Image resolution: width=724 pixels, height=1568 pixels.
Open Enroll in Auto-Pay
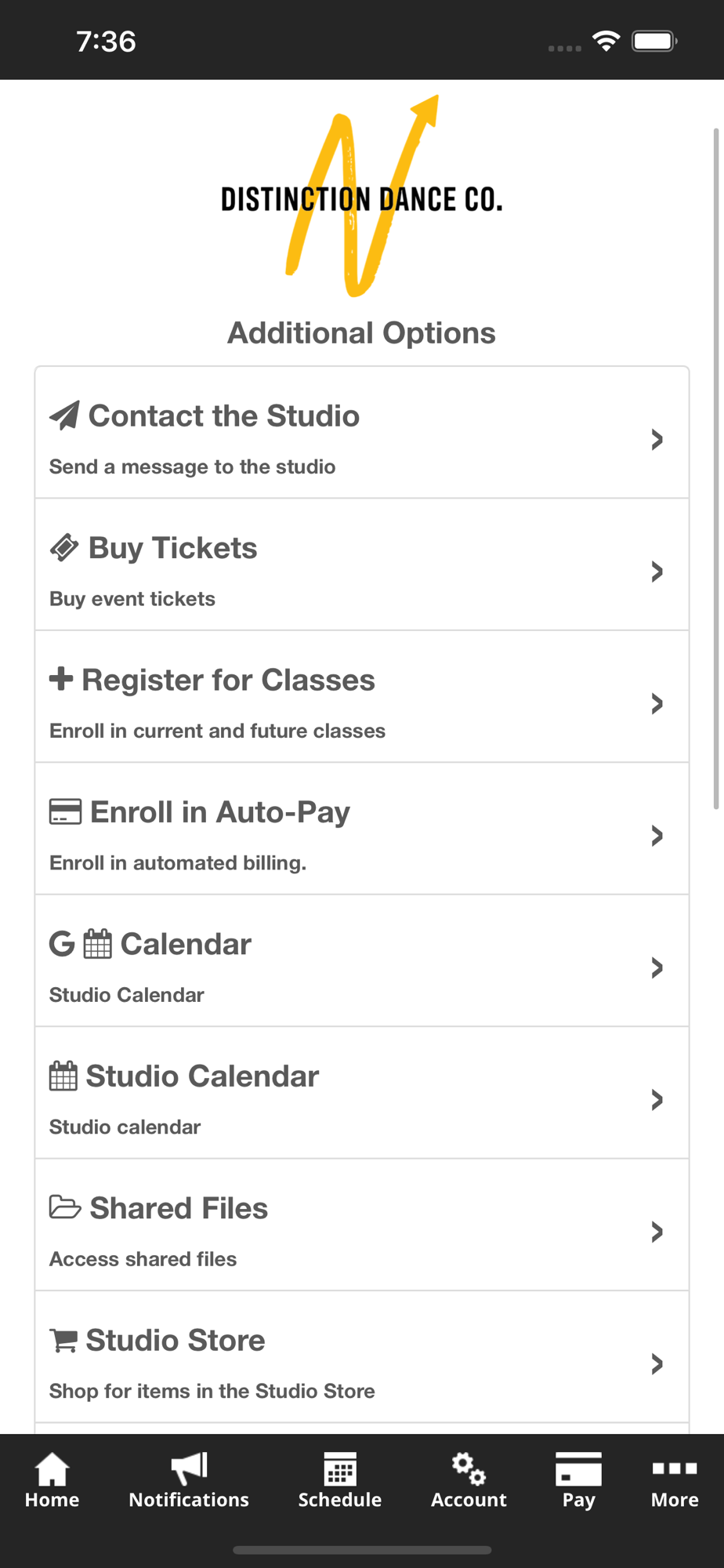tap(362, 829)
